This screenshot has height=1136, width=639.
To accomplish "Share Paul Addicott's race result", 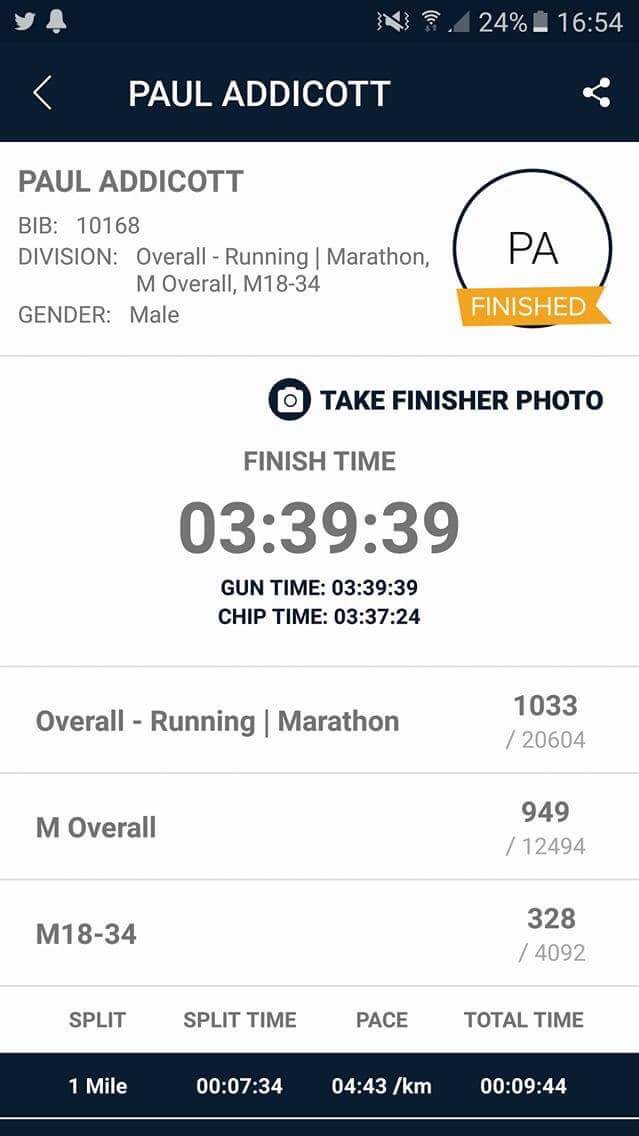I will (x=596, y=93).
